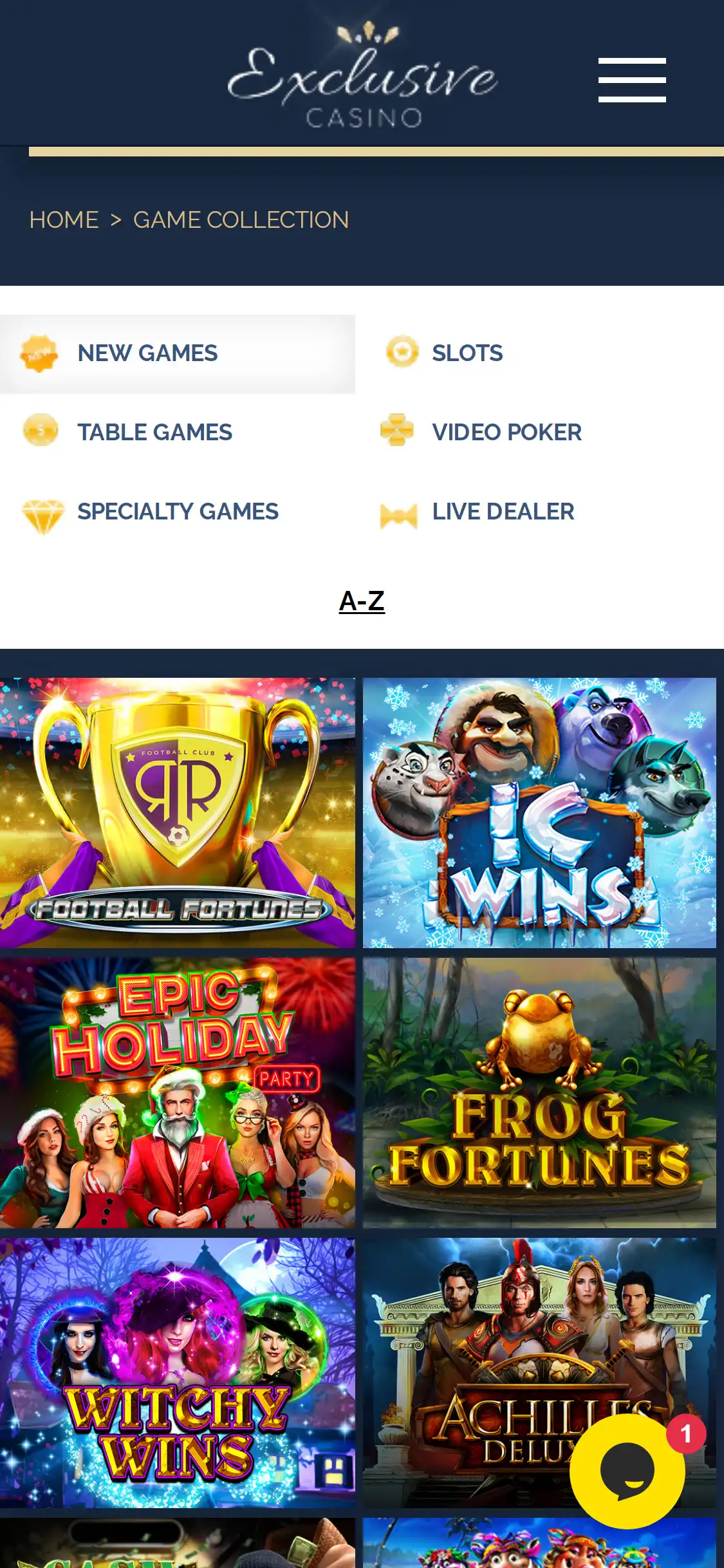Show Video Poker games
Image resolution: width=724 pixels, height=1568 pixels.
pos(506,433)
